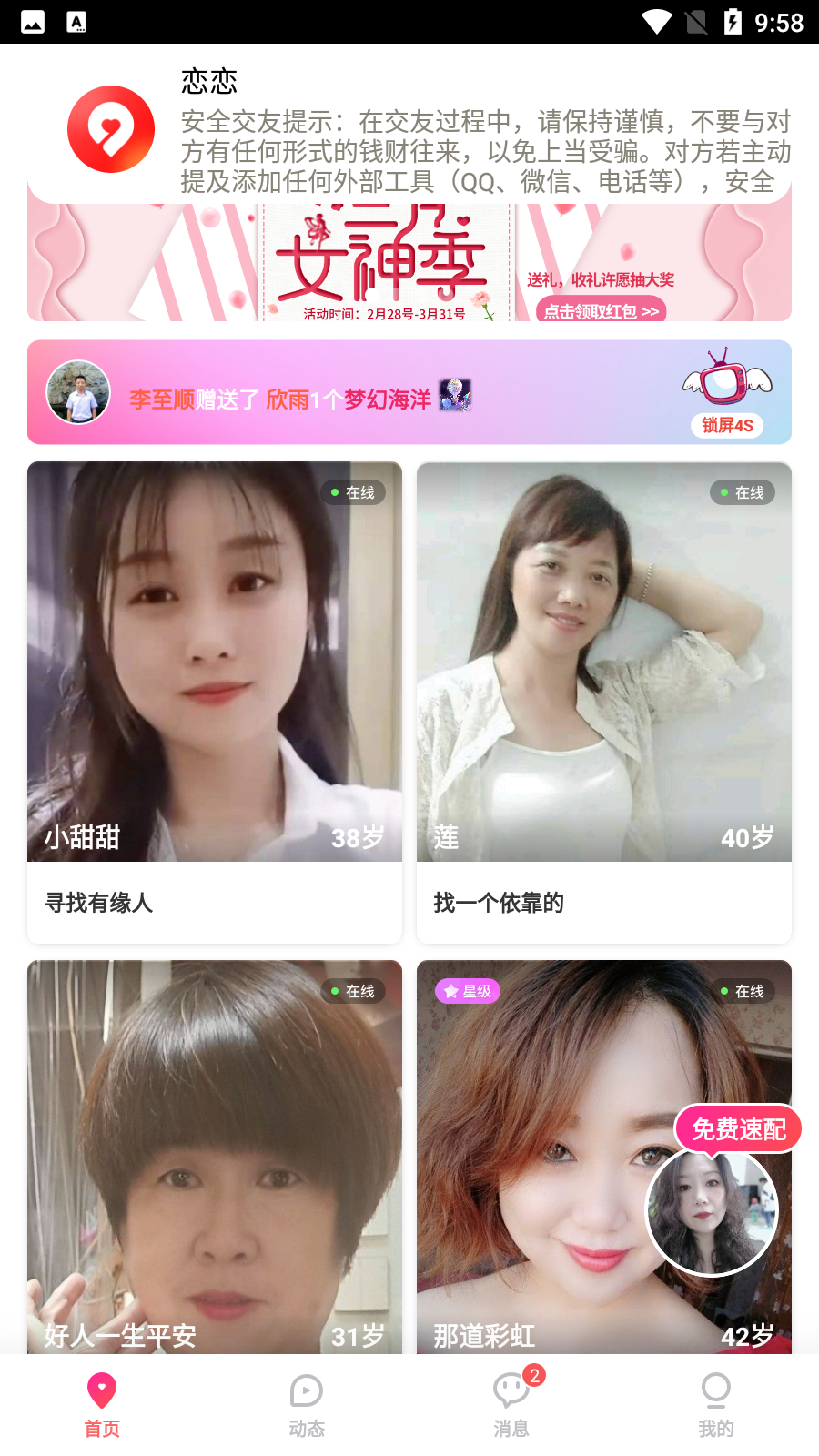Screen dimensions: 819x1456
Task: Switch to the 首页 tab
Action: pyautogui.click(x=102, y=1405)
